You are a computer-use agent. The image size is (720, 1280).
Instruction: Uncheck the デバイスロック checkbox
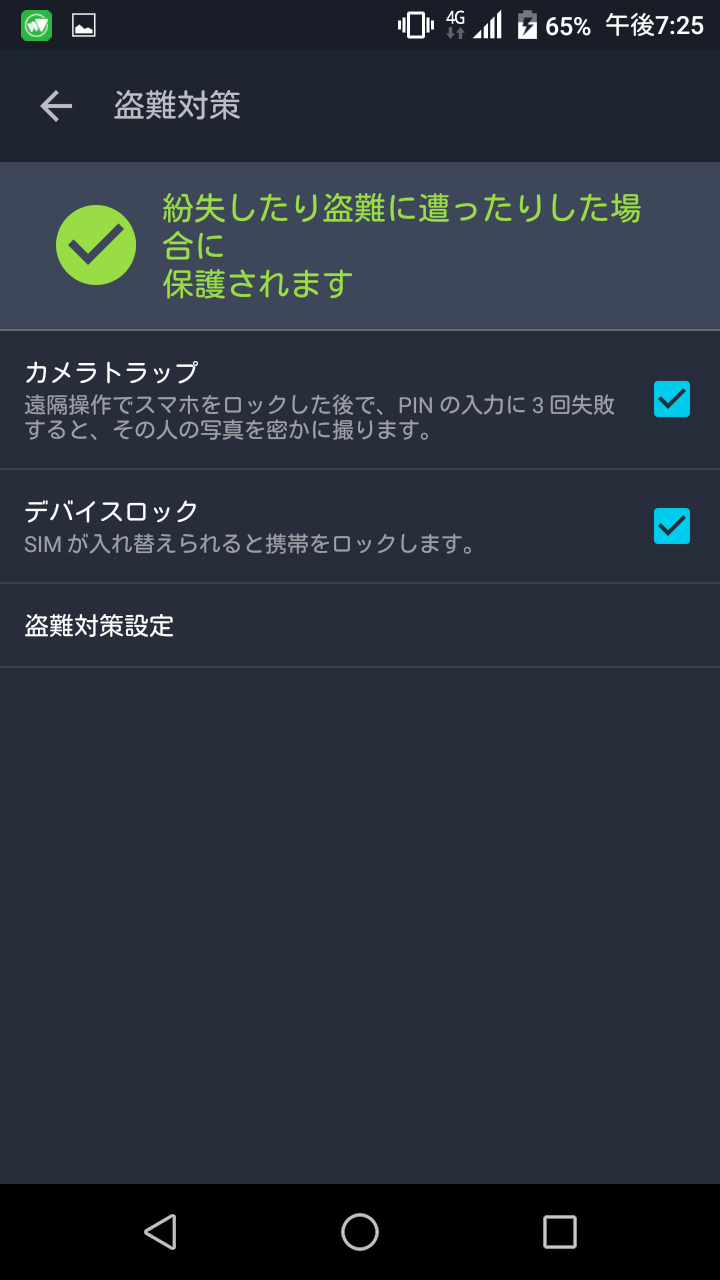click(x=671, y=526)
